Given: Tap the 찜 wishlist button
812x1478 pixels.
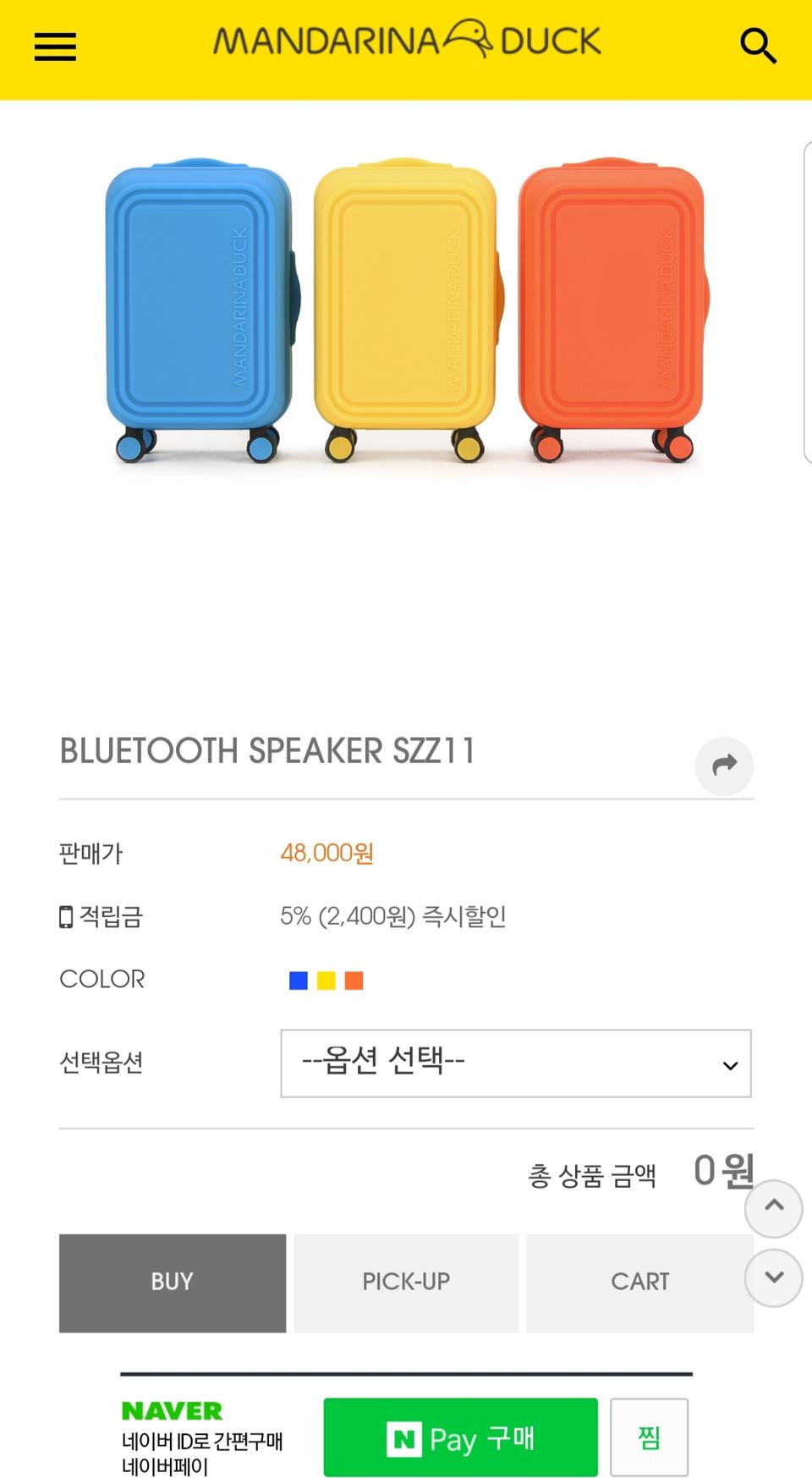Looking at the screenshot, I should [x=649, y=1437].
